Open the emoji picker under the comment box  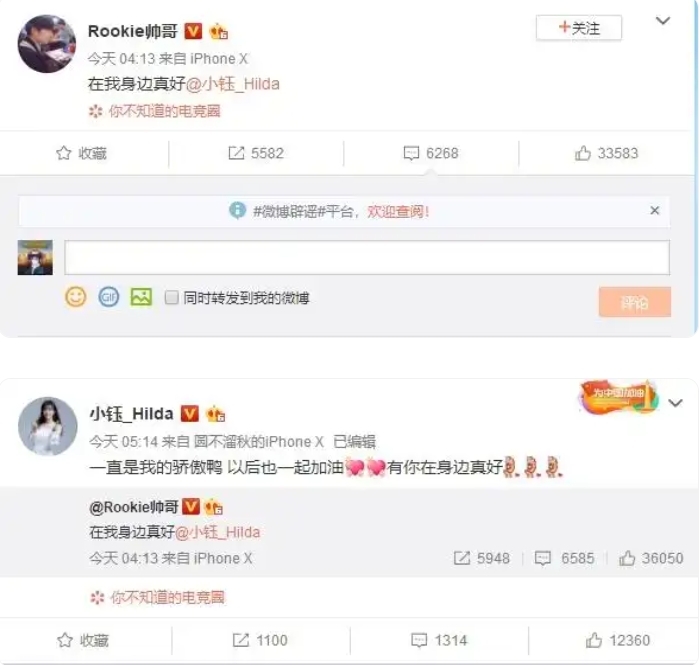[x=75, y=297]
